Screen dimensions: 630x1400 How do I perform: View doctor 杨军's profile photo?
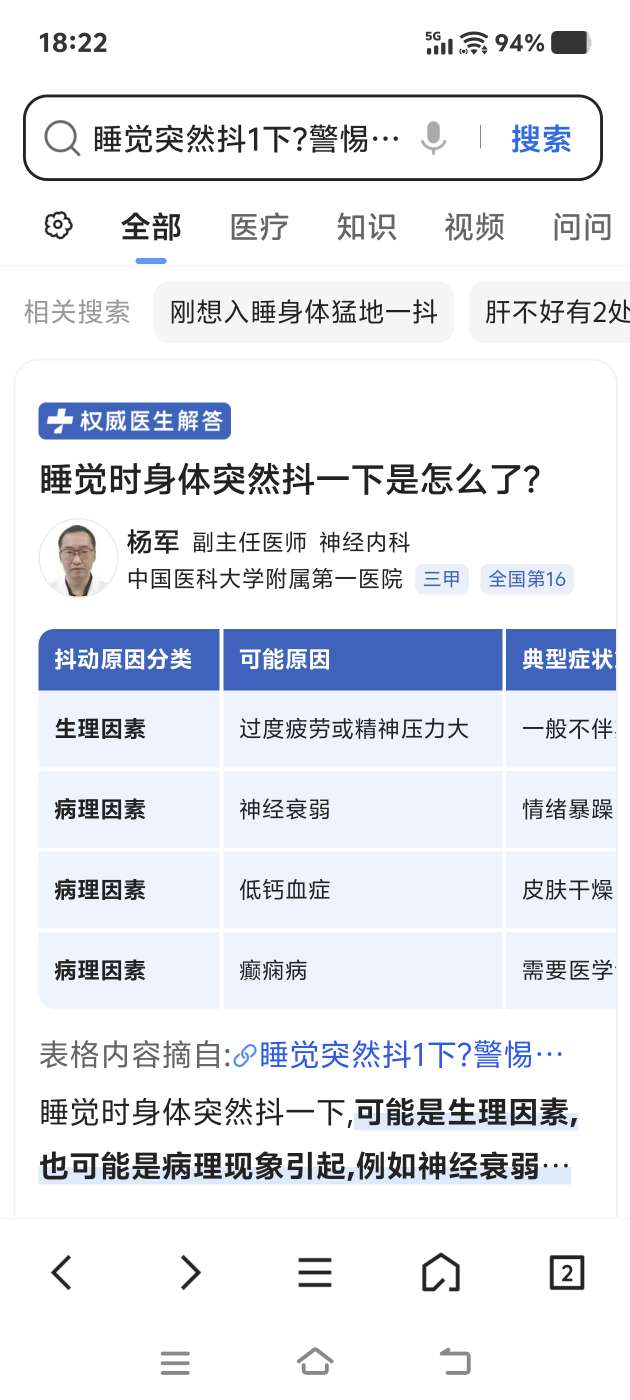tap(78, 558)
